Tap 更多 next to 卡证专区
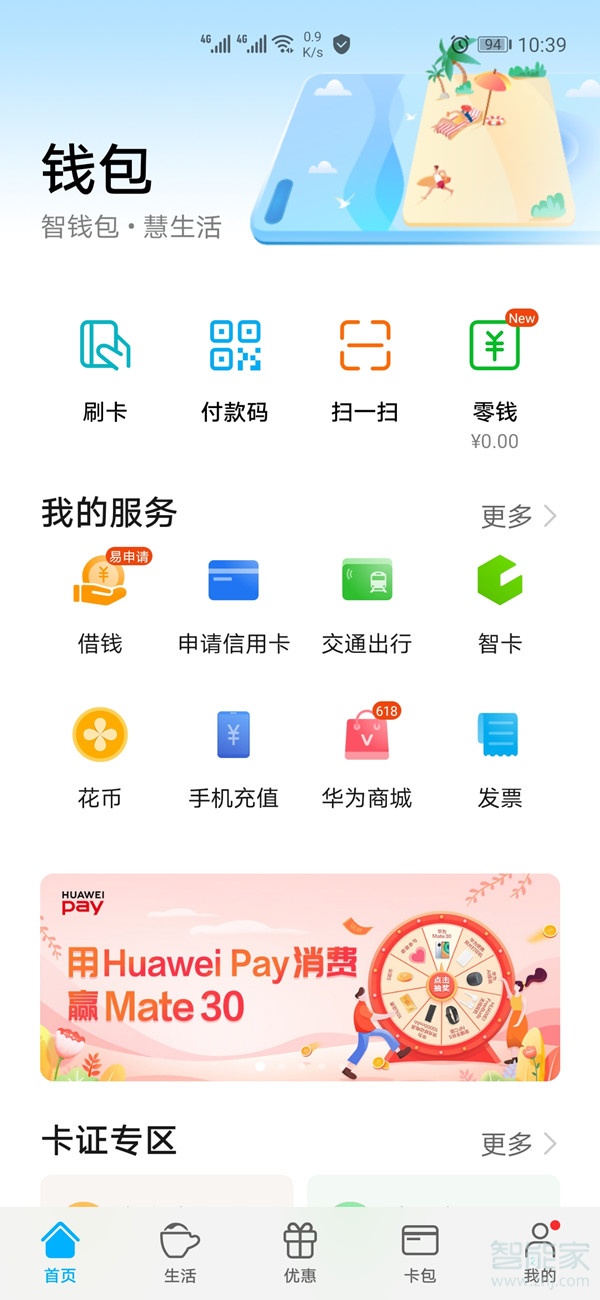Screen dimensions: 600x1300 pos(518,1142)
